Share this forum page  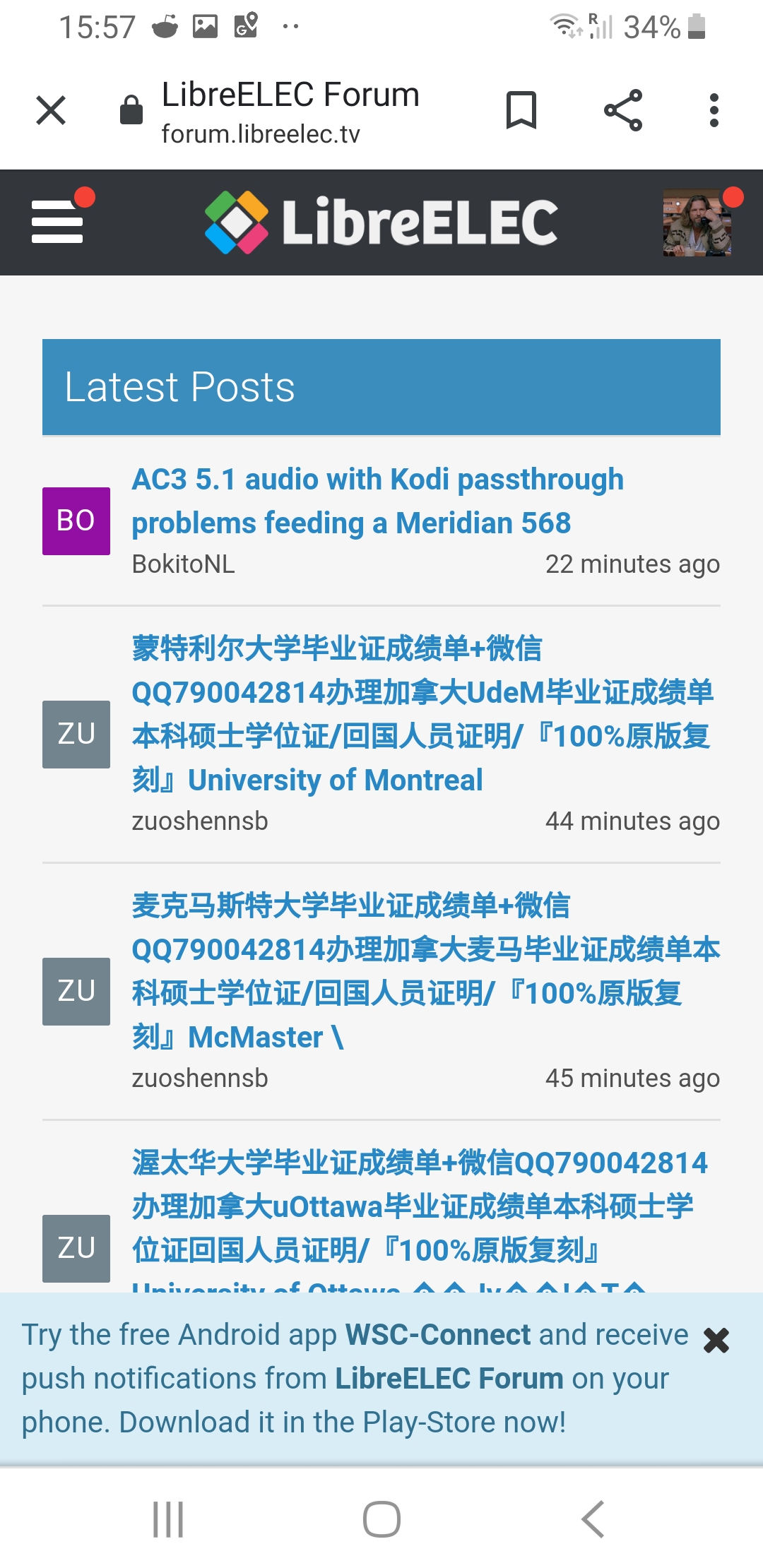click(623, 110)
